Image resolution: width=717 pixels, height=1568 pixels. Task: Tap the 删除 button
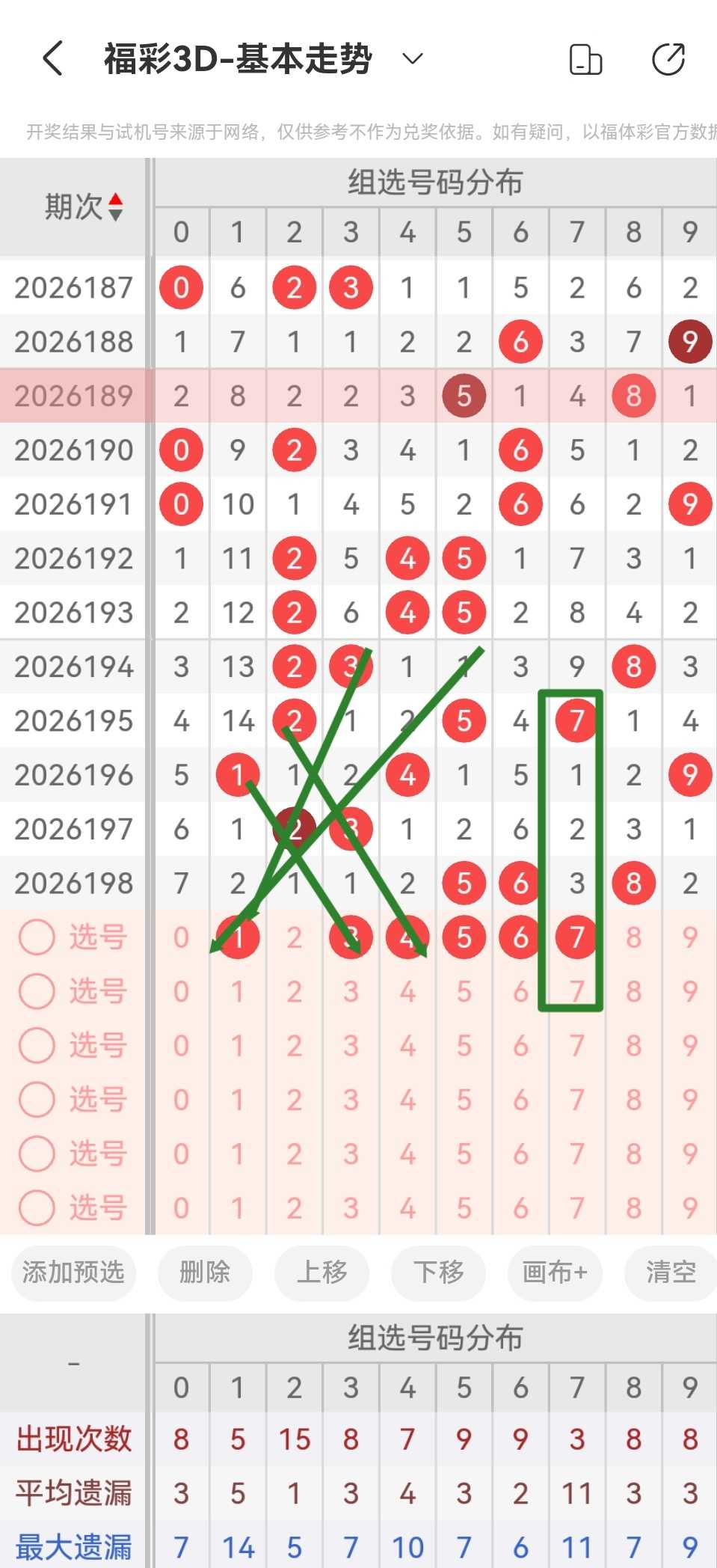click(205, 1273)
